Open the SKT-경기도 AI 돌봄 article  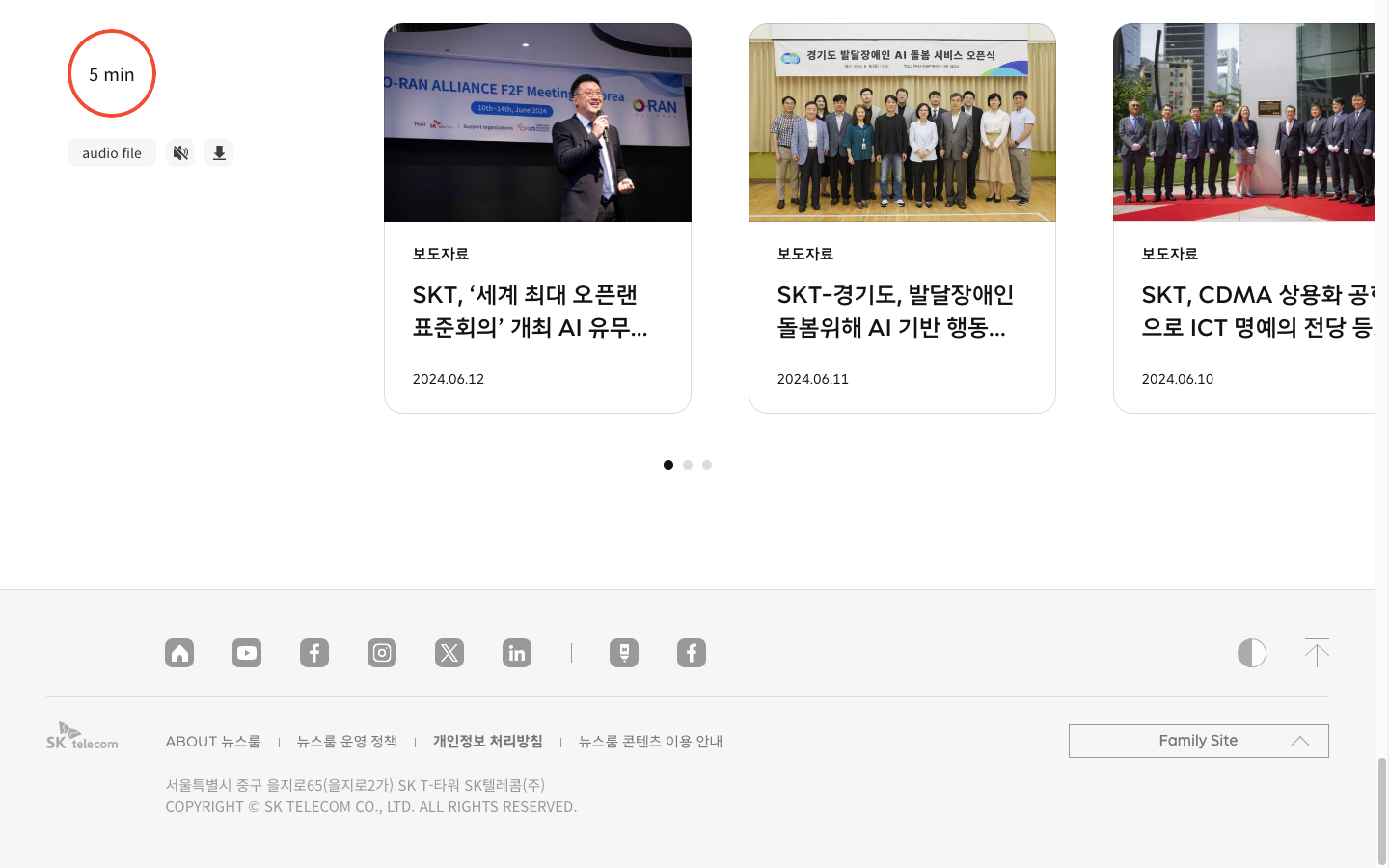tap(902, 311)
